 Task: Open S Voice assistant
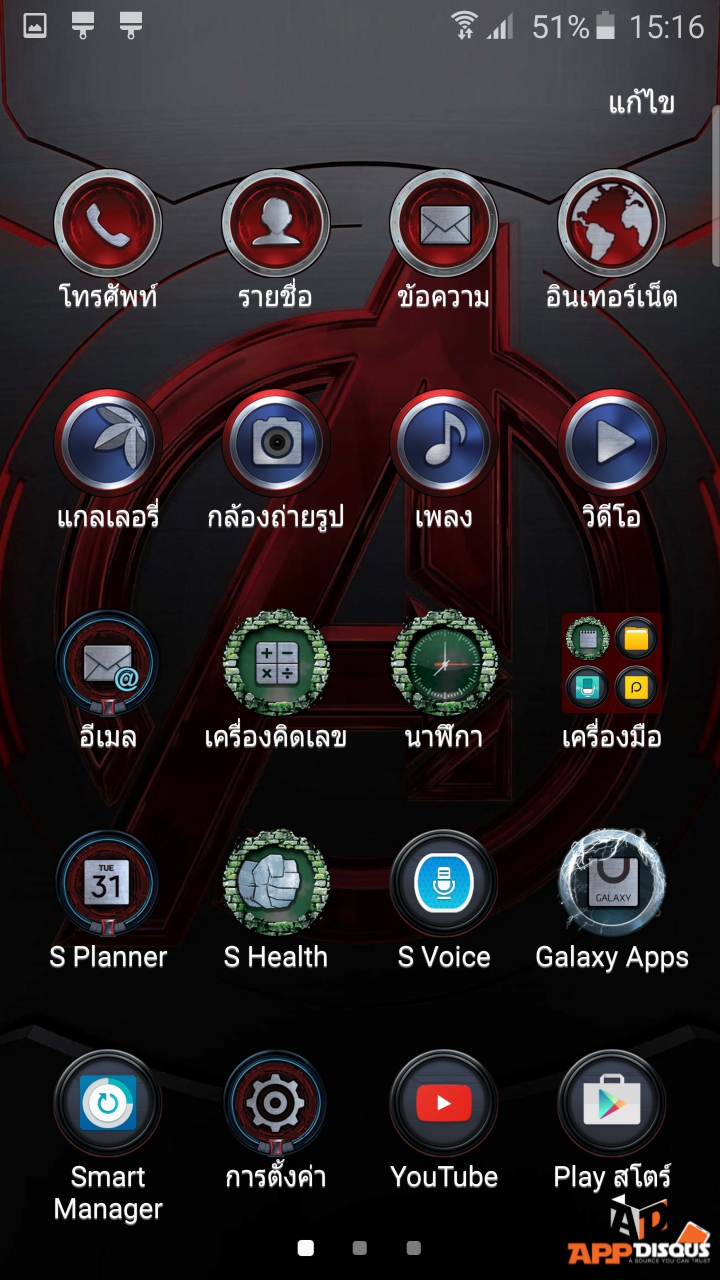click(x=444, y=883)
